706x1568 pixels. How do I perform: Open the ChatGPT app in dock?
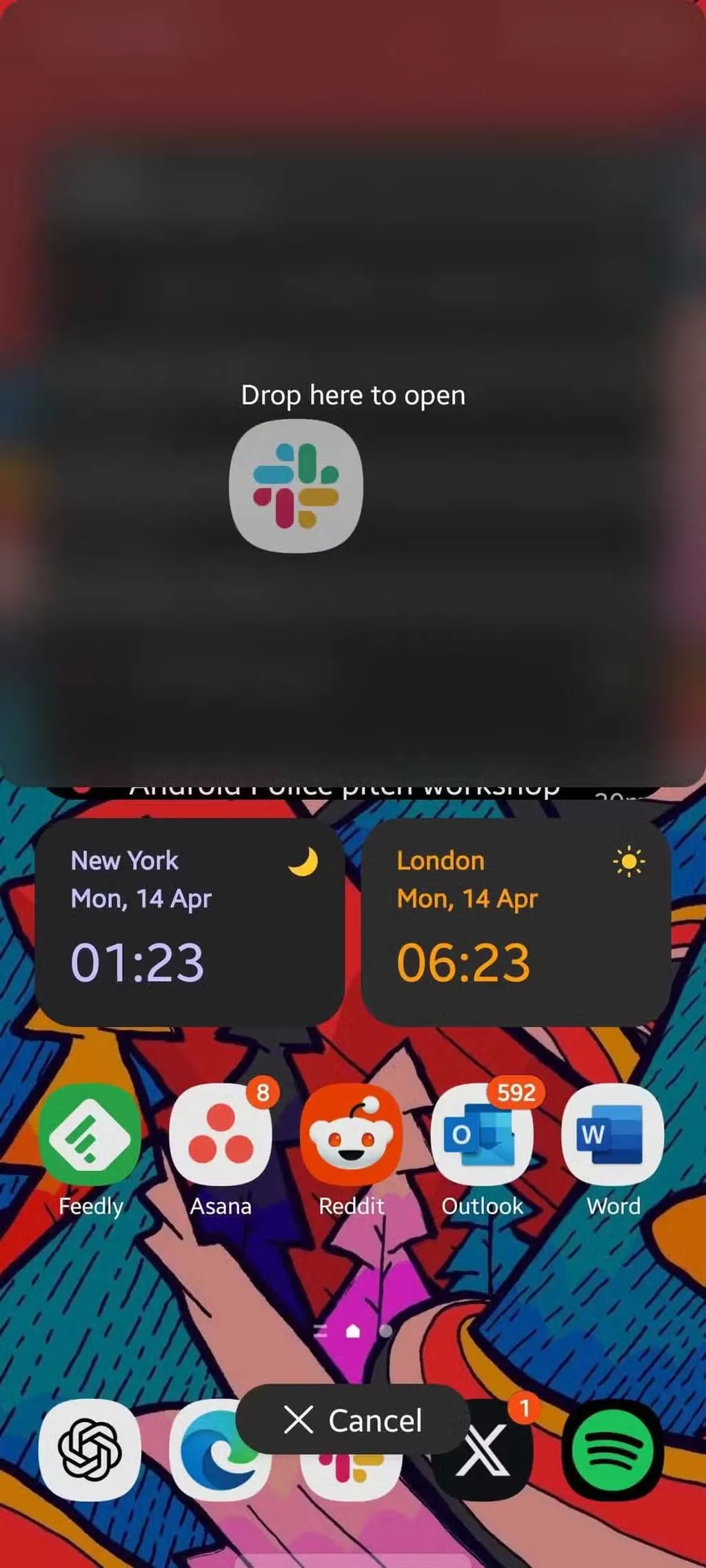click(90, 1451)
